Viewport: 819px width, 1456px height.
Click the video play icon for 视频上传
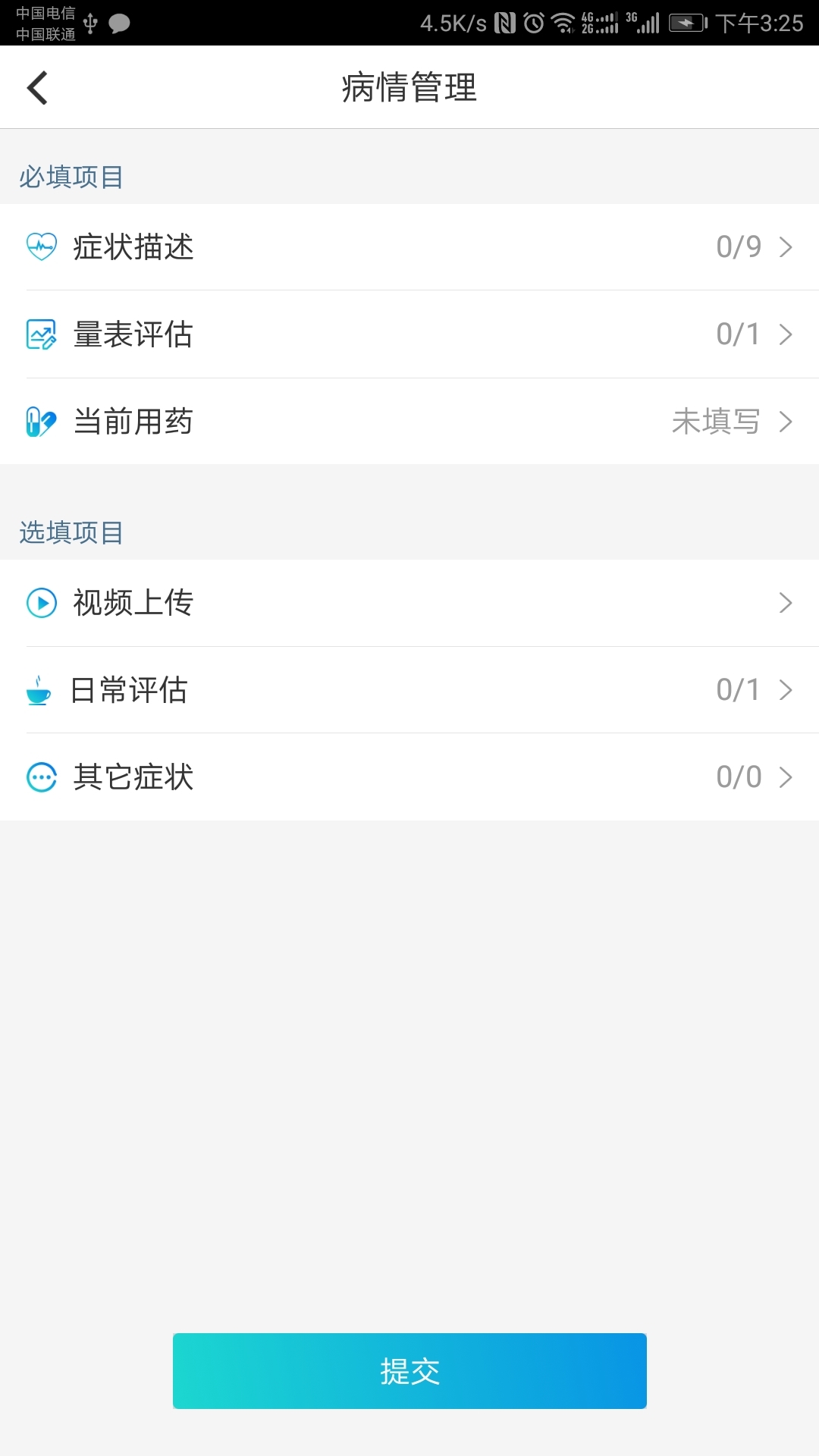tap(42, 603)
